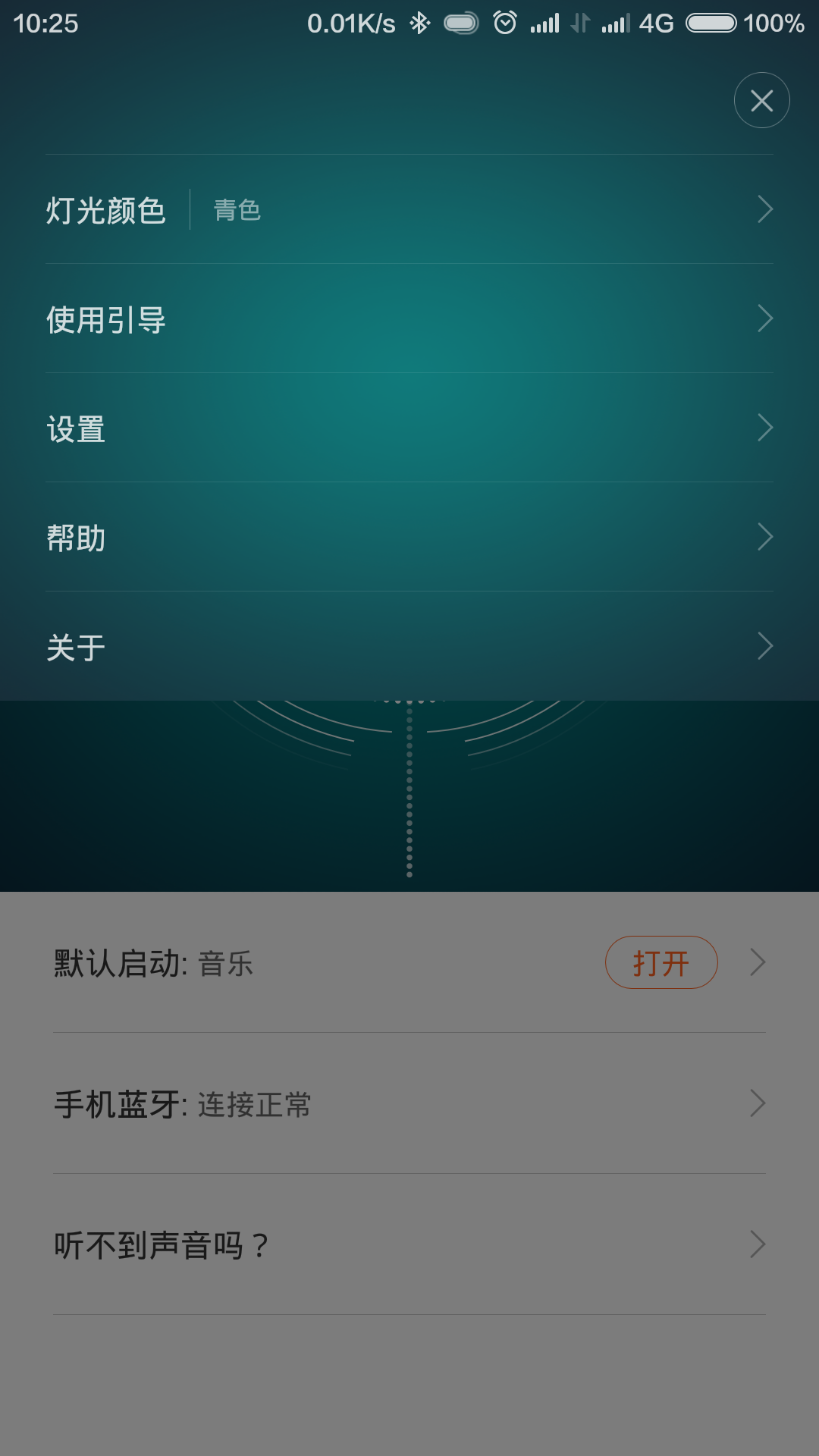Select the 青色 light color option
Image resolution: width=819 pixels, height=1456 pixels.
(x=237, y=210)
